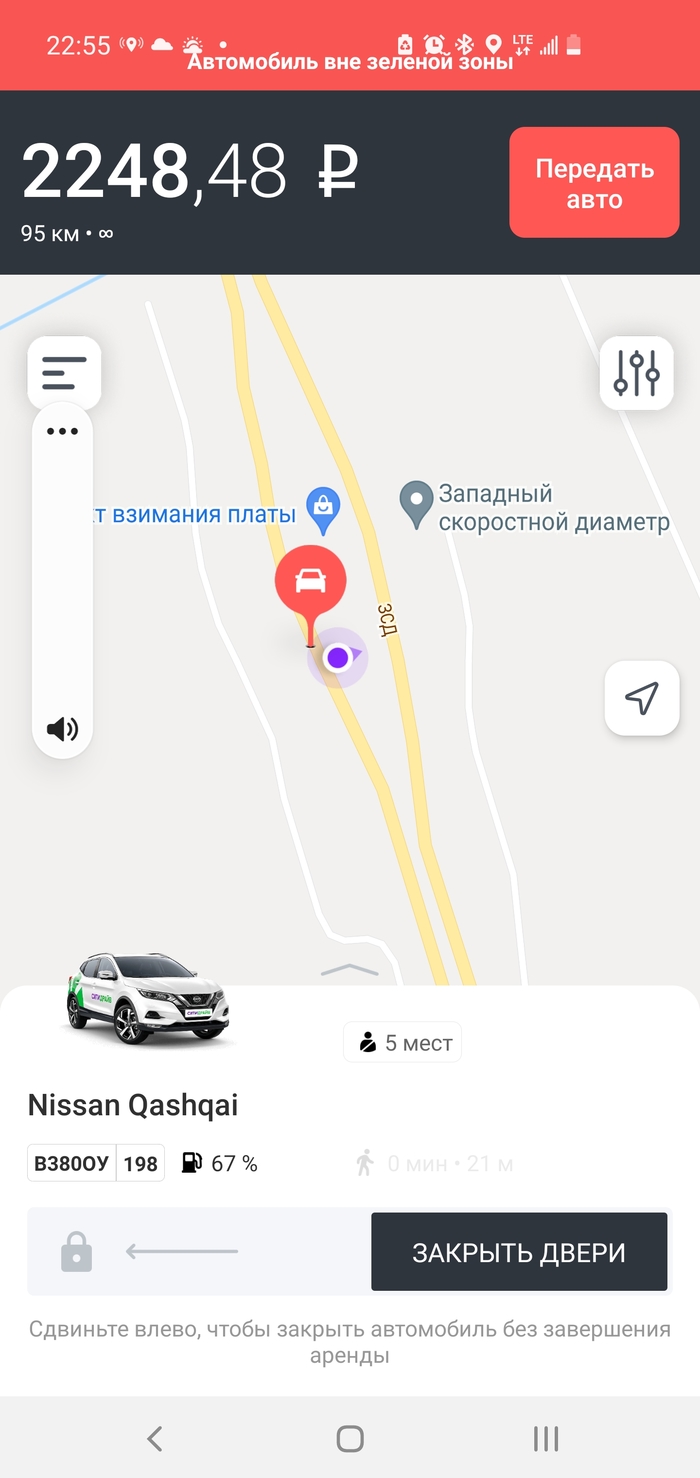Tap the "Закрыть двери" button
700x1478 pixels.
click(518, 1252)
